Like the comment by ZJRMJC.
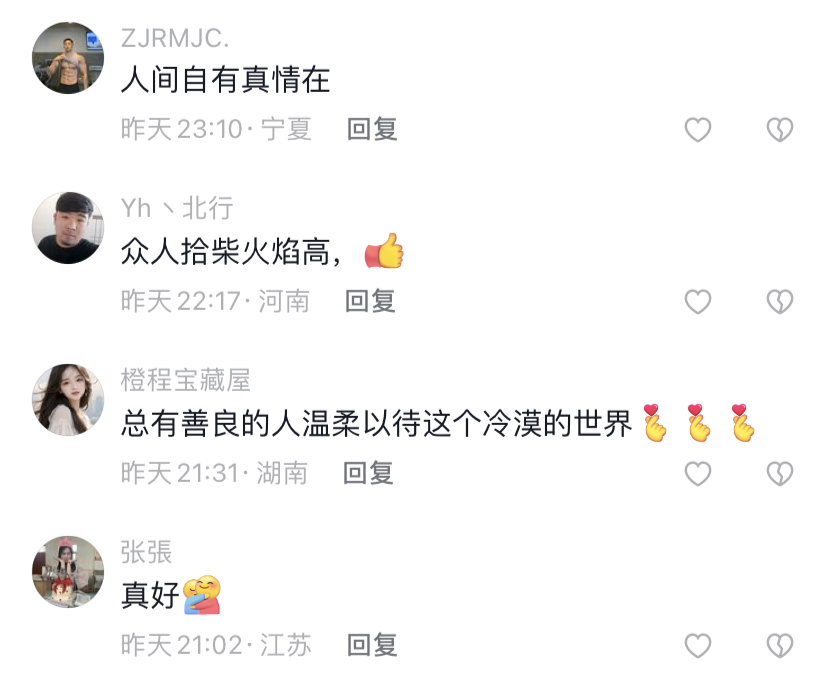The width and height of the screenshot is (828, 688). pyautogui.click(x=697, y=130)
